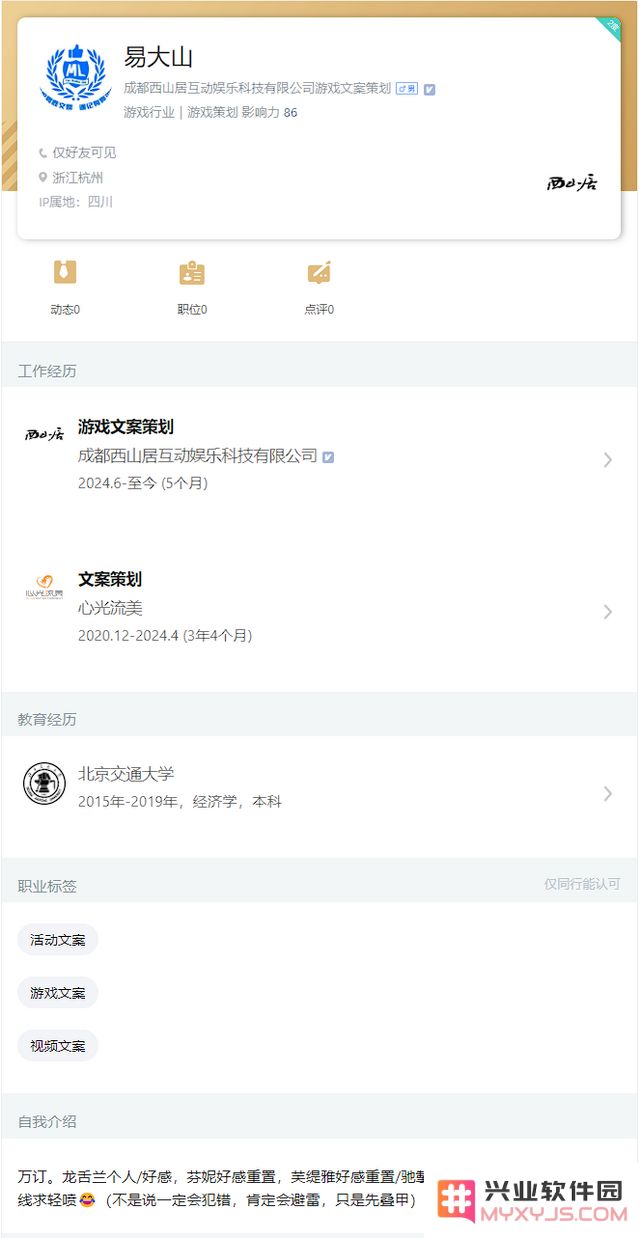The image size is (640, 1238).
Task: Select the 视频文案 skill tag
Action: [x=58, y=1046]
